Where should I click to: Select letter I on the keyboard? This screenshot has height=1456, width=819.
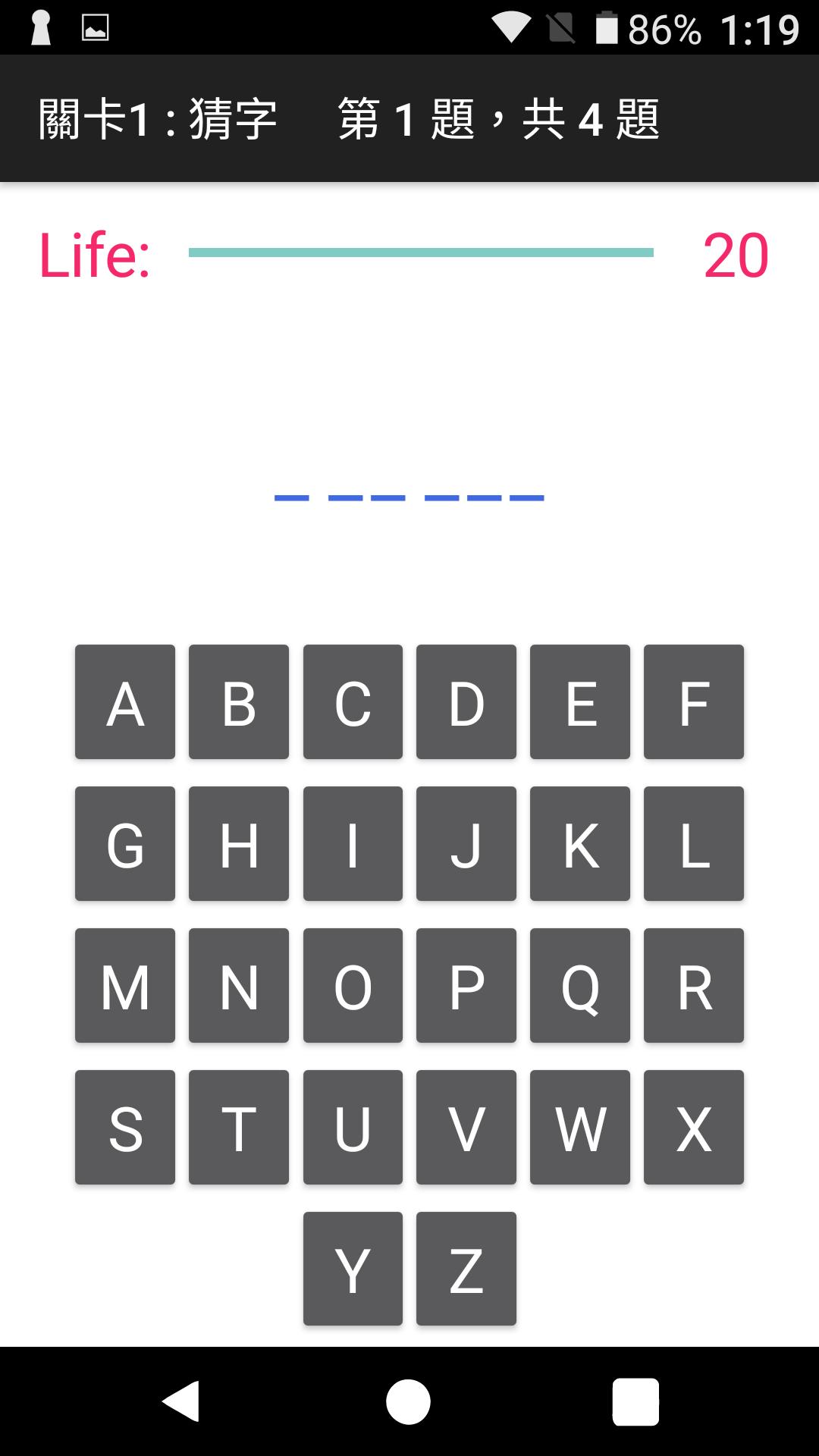tap(353, 843)
